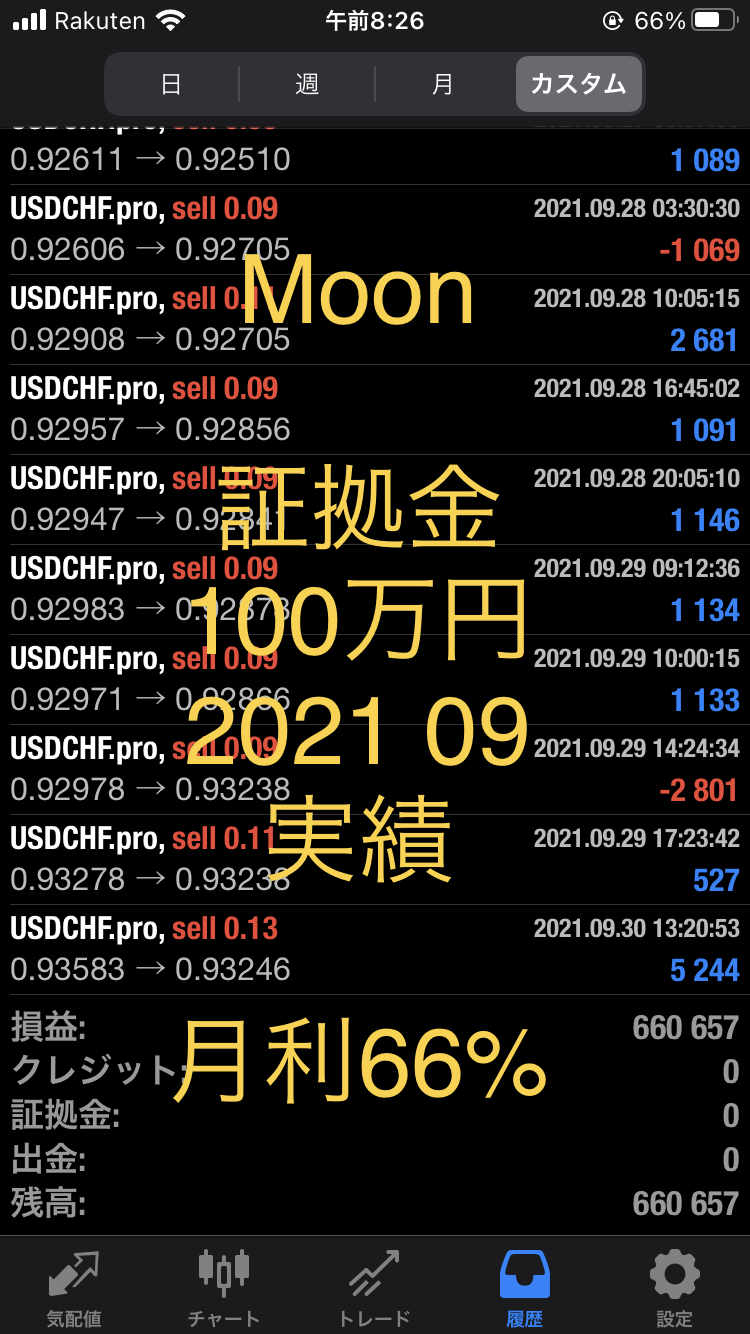The image size is (750, 1334).
Task: Open the trade closed 2021.09.28 16:45:02
Action: [x=375, y=410]
